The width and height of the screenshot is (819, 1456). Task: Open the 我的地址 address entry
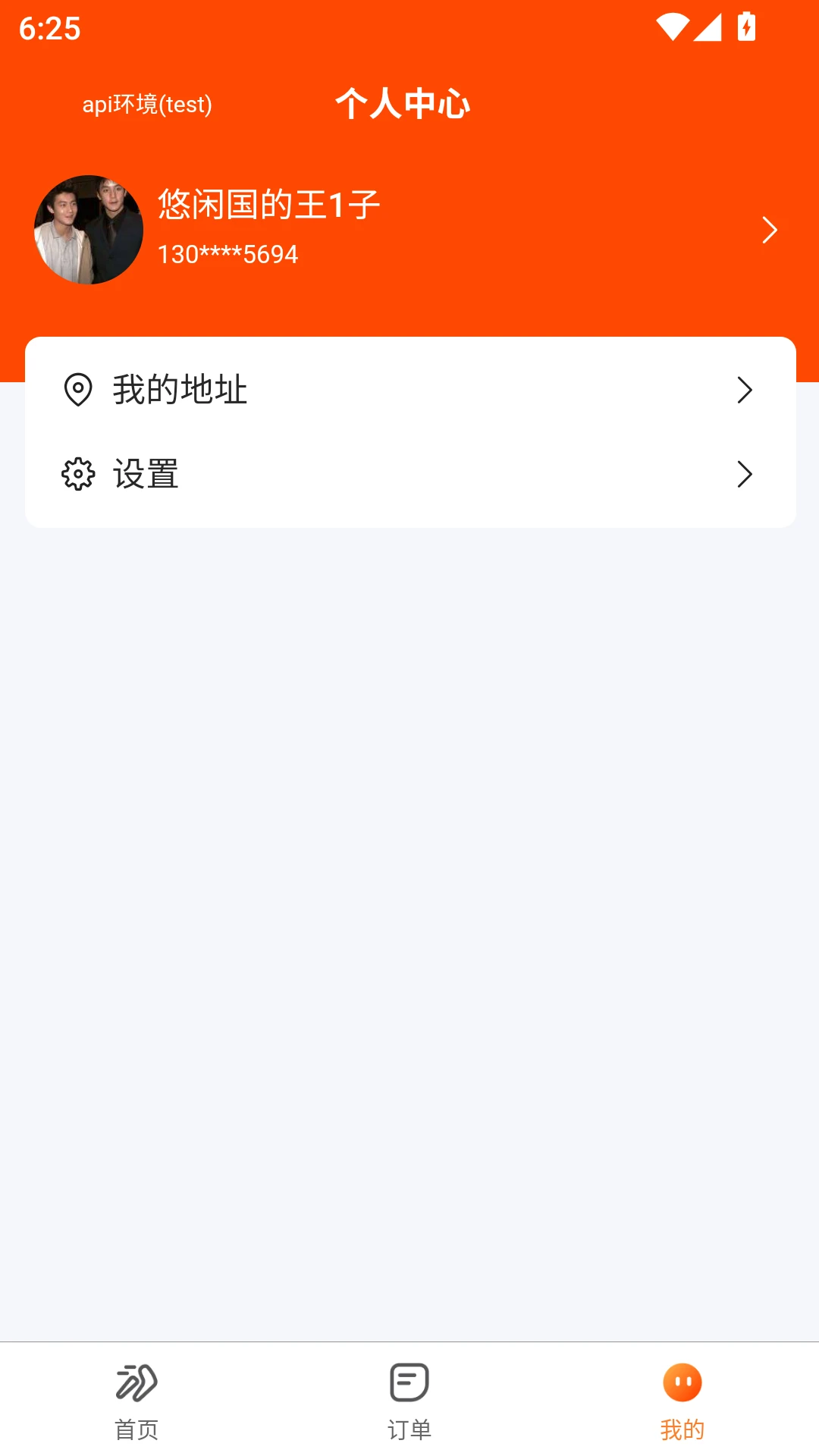tap(179, 390)
